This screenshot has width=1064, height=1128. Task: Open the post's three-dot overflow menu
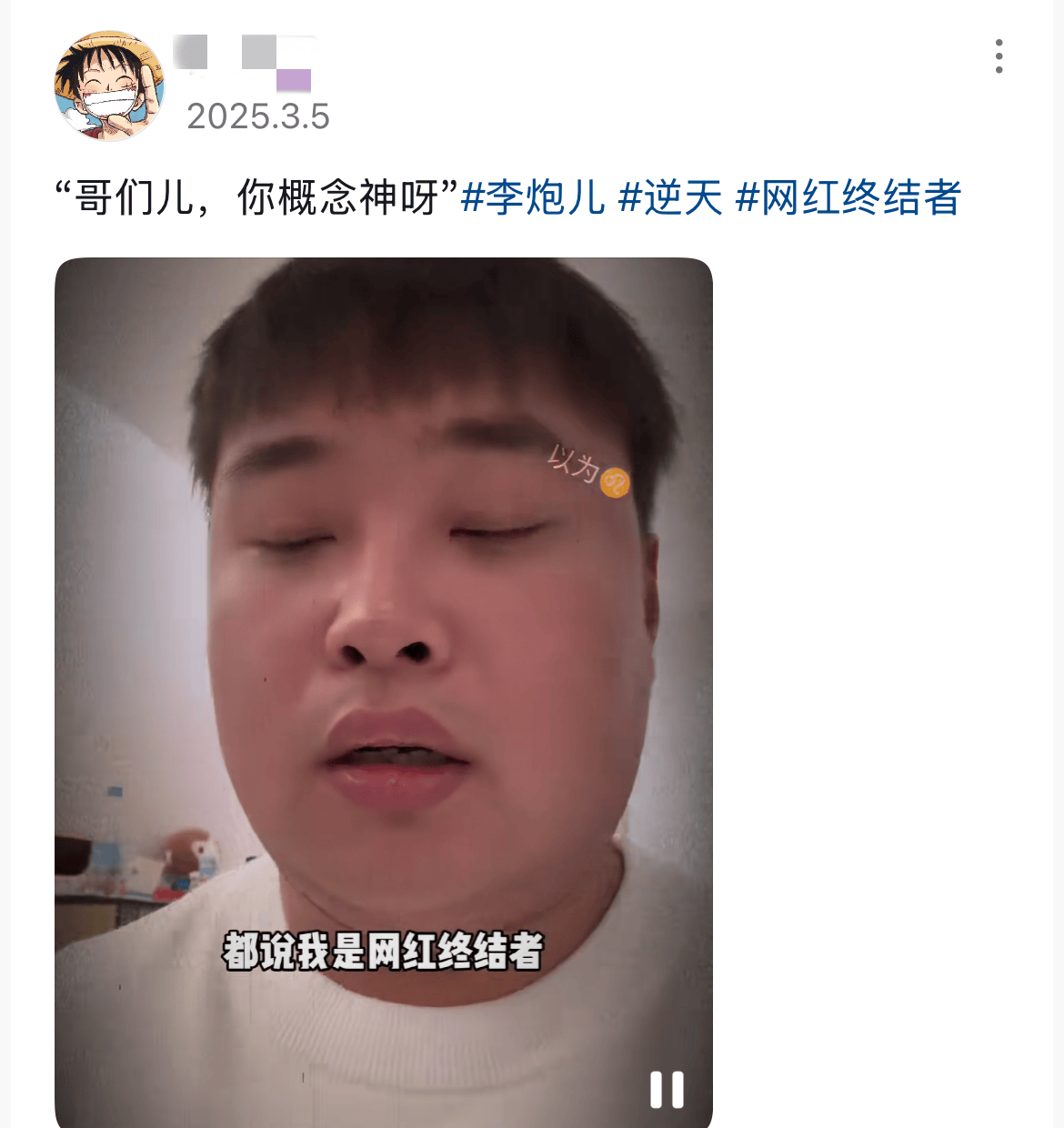point(999,56)
